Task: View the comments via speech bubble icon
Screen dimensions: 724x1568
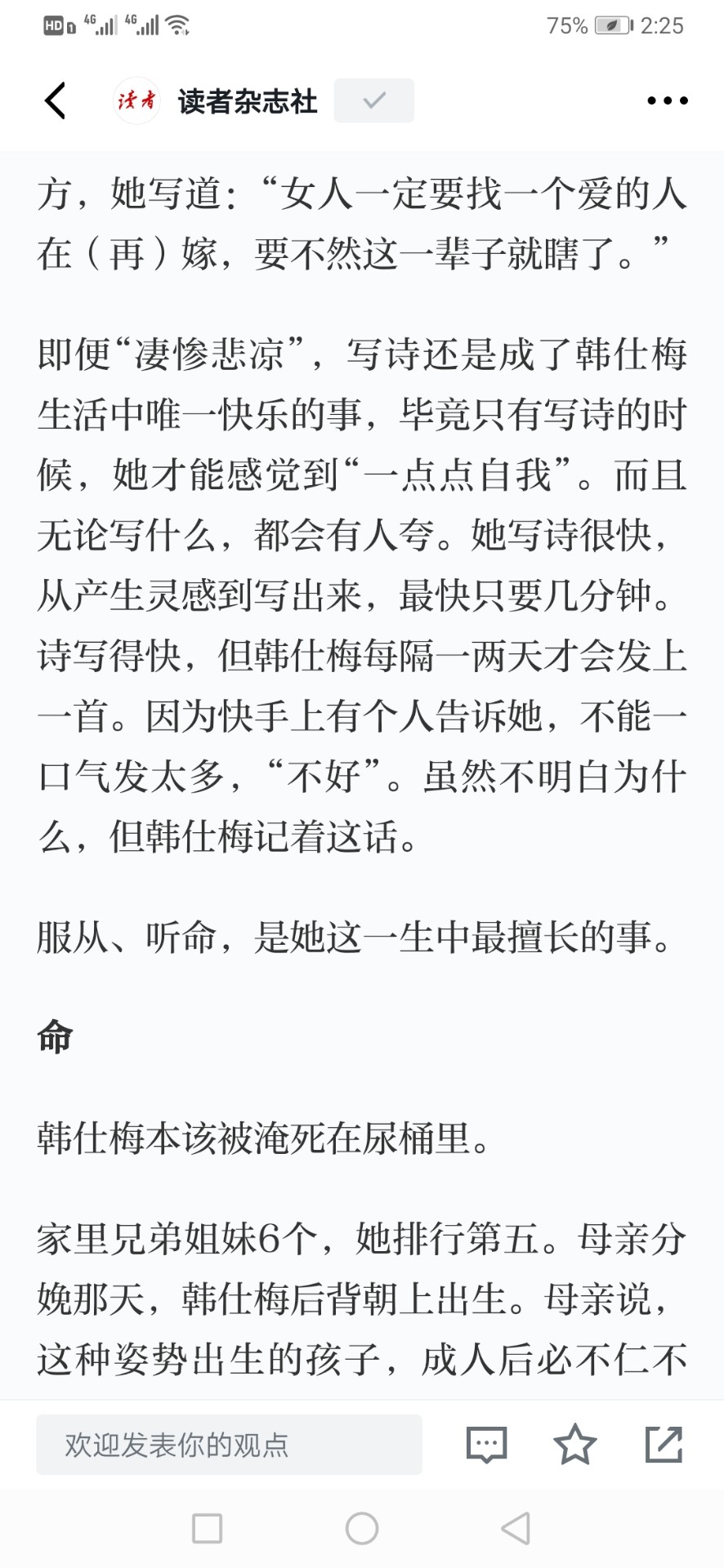Action: coord(486,1445)
